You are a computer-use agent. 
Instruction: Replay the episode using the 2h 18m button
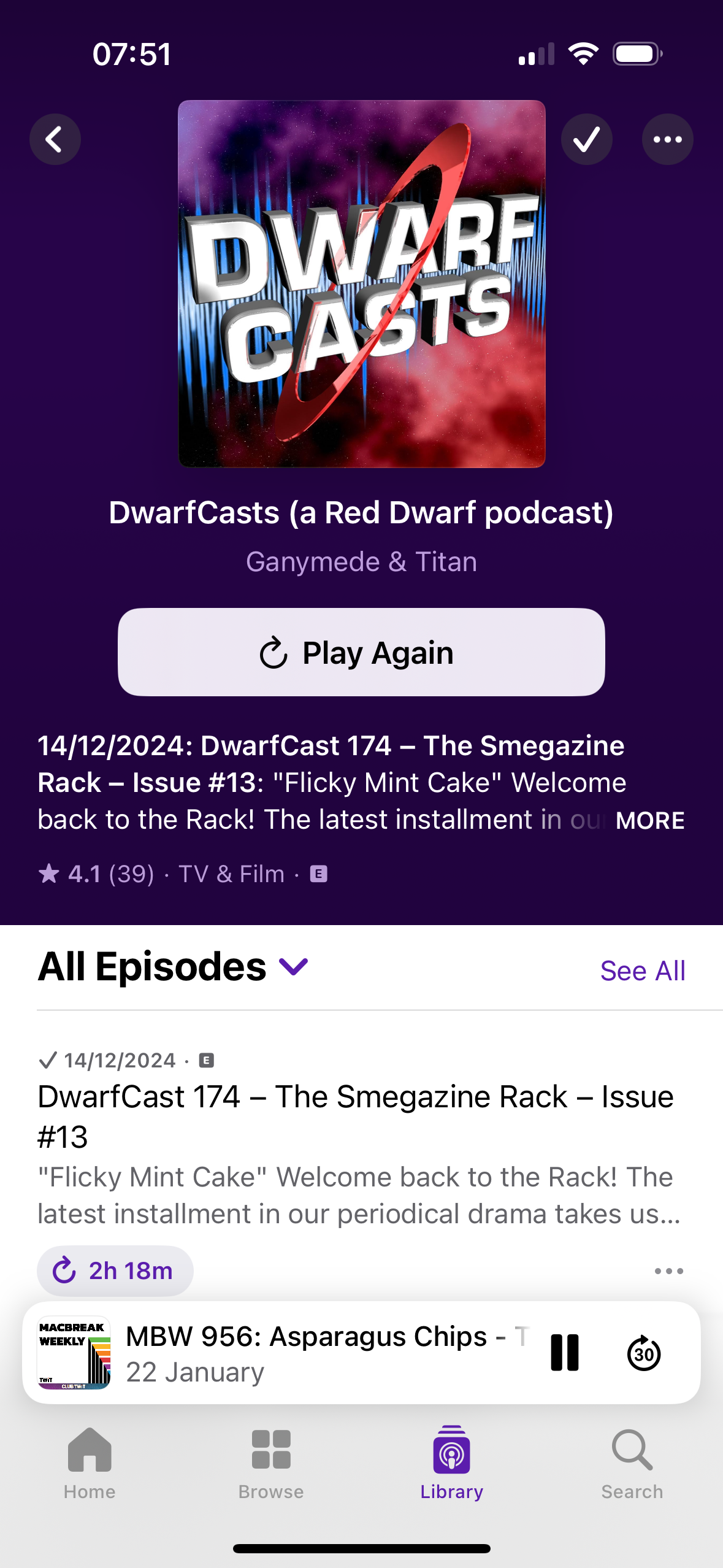(x=115, y=1271)
